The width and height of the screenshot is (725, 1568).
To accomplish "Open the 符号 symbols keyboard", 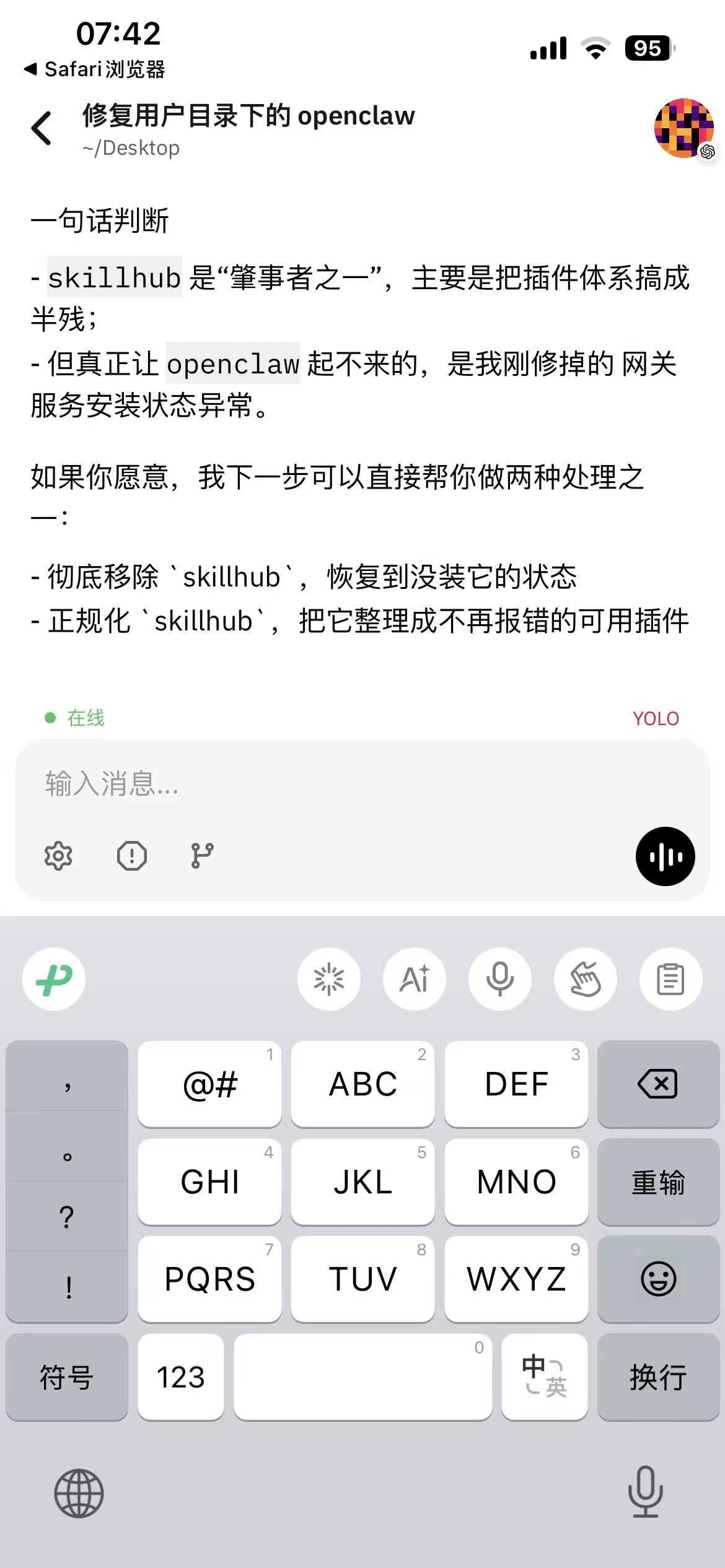I will click(67, 1377).
